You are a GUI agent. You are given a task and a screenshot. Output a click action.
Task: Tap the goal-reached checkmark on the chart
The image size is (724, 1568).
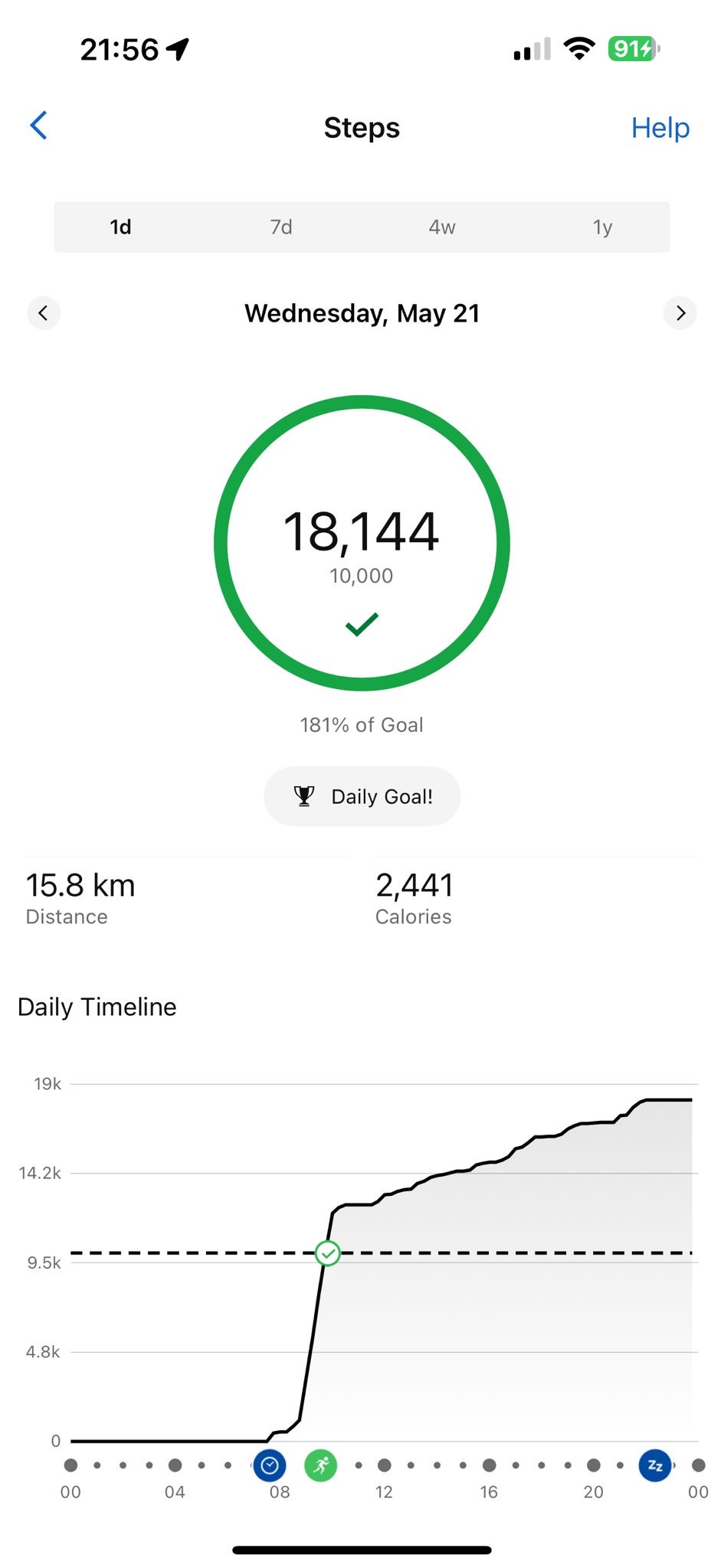328,1253
